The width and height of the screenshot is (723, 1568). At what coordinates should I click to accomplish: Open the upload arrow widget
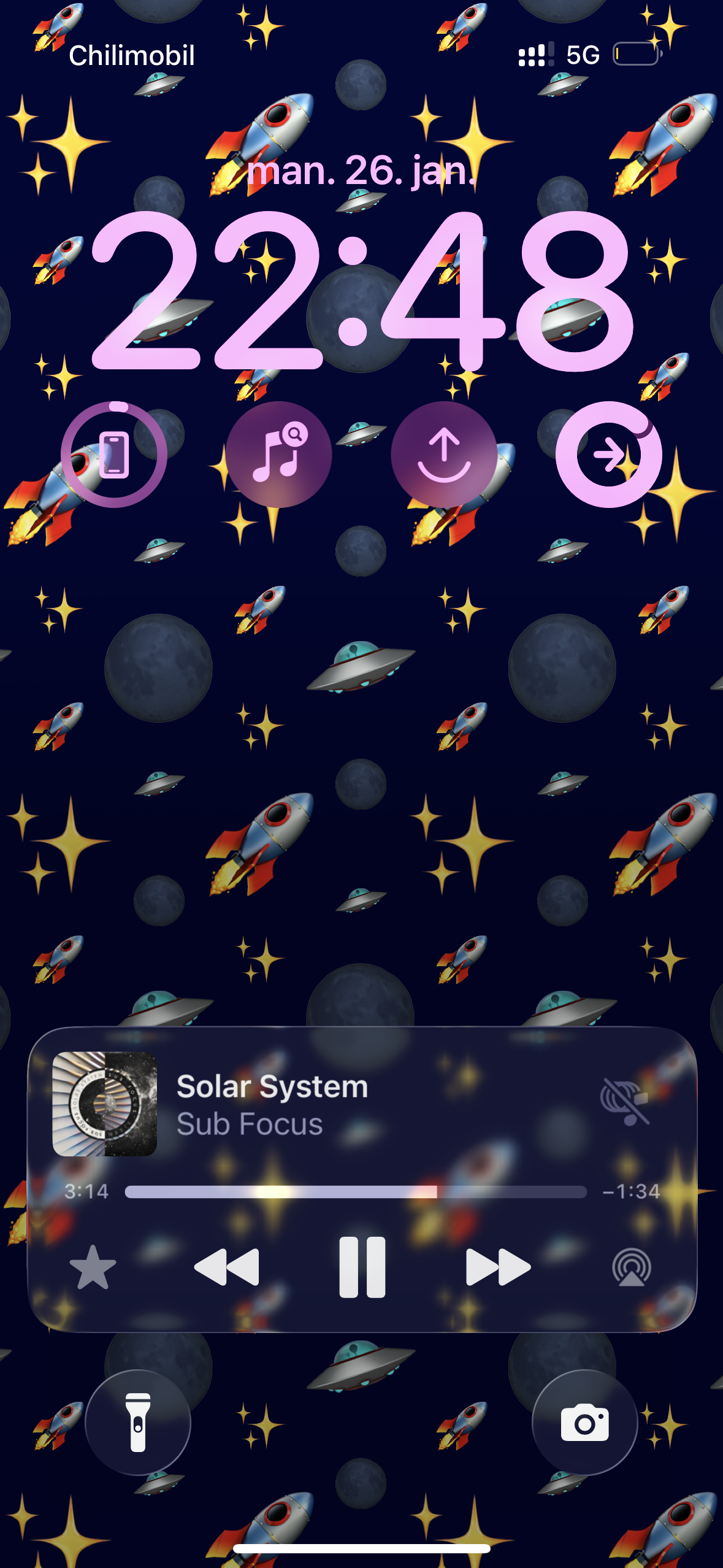tap(444, 455)
